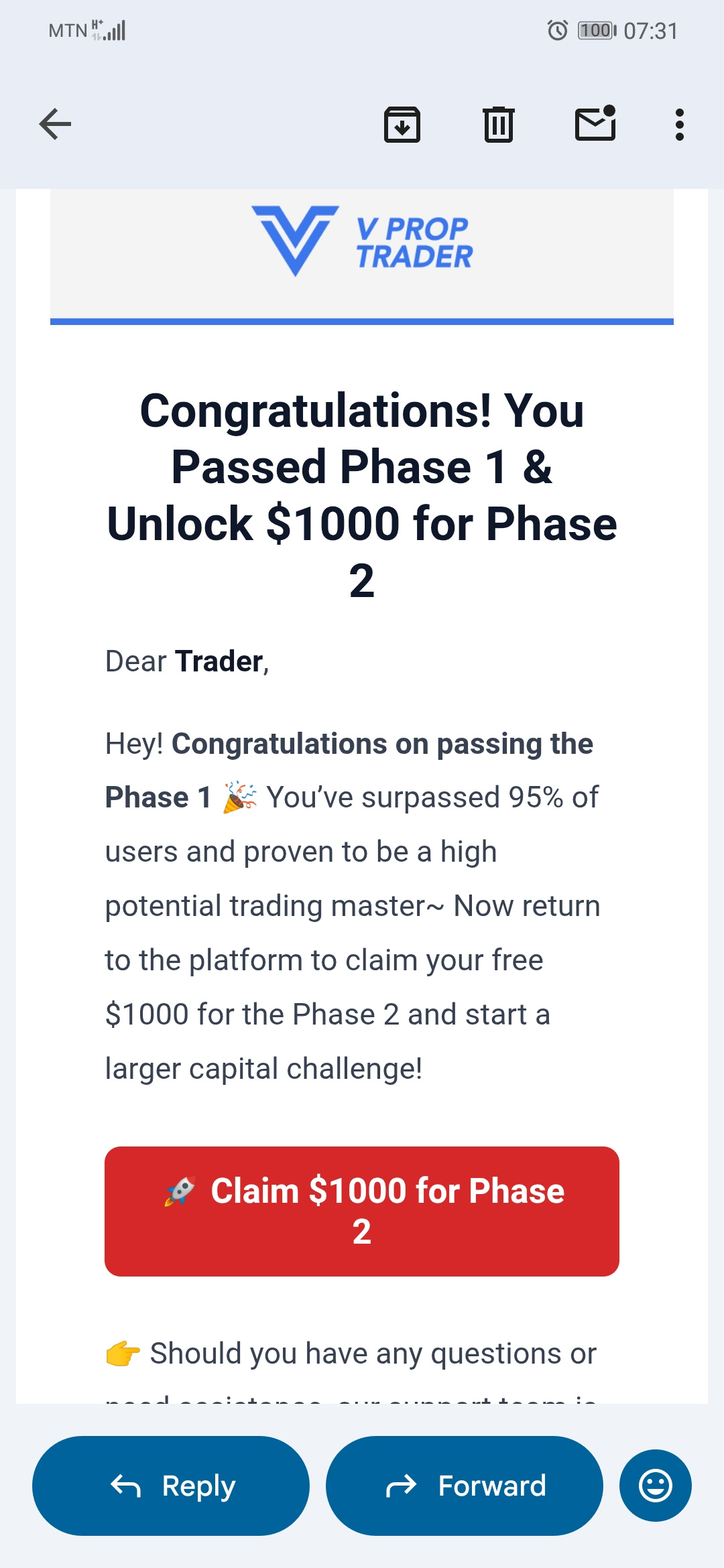Image resolution: width=724 pixels, height=1568 pixels.
Task: Mark email as unread
Action: tap(595, 123)
